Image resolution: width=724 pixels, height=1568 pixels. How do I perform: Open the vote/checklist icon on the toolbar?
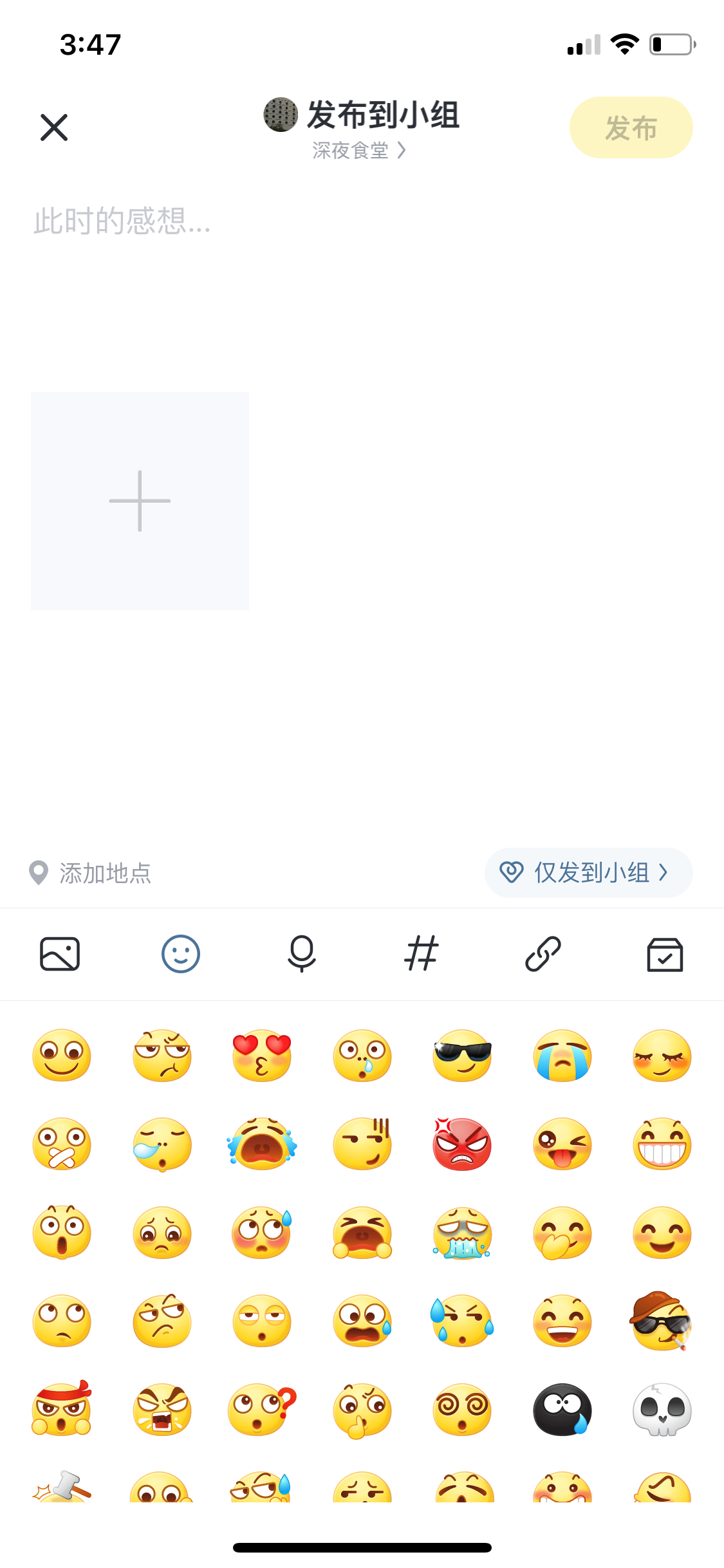pos(664,955)
